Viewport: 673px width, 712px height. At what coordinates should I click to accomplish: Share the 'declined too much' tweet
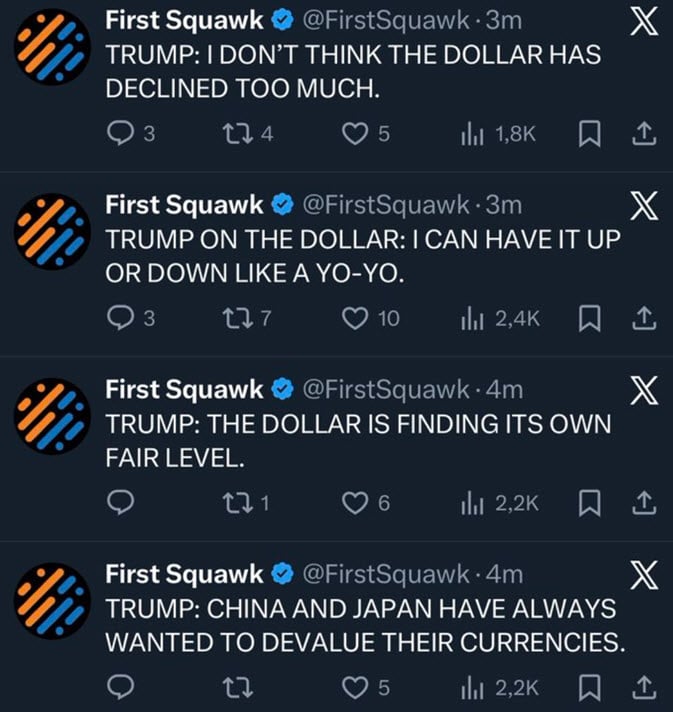click(x=645, y=134)
